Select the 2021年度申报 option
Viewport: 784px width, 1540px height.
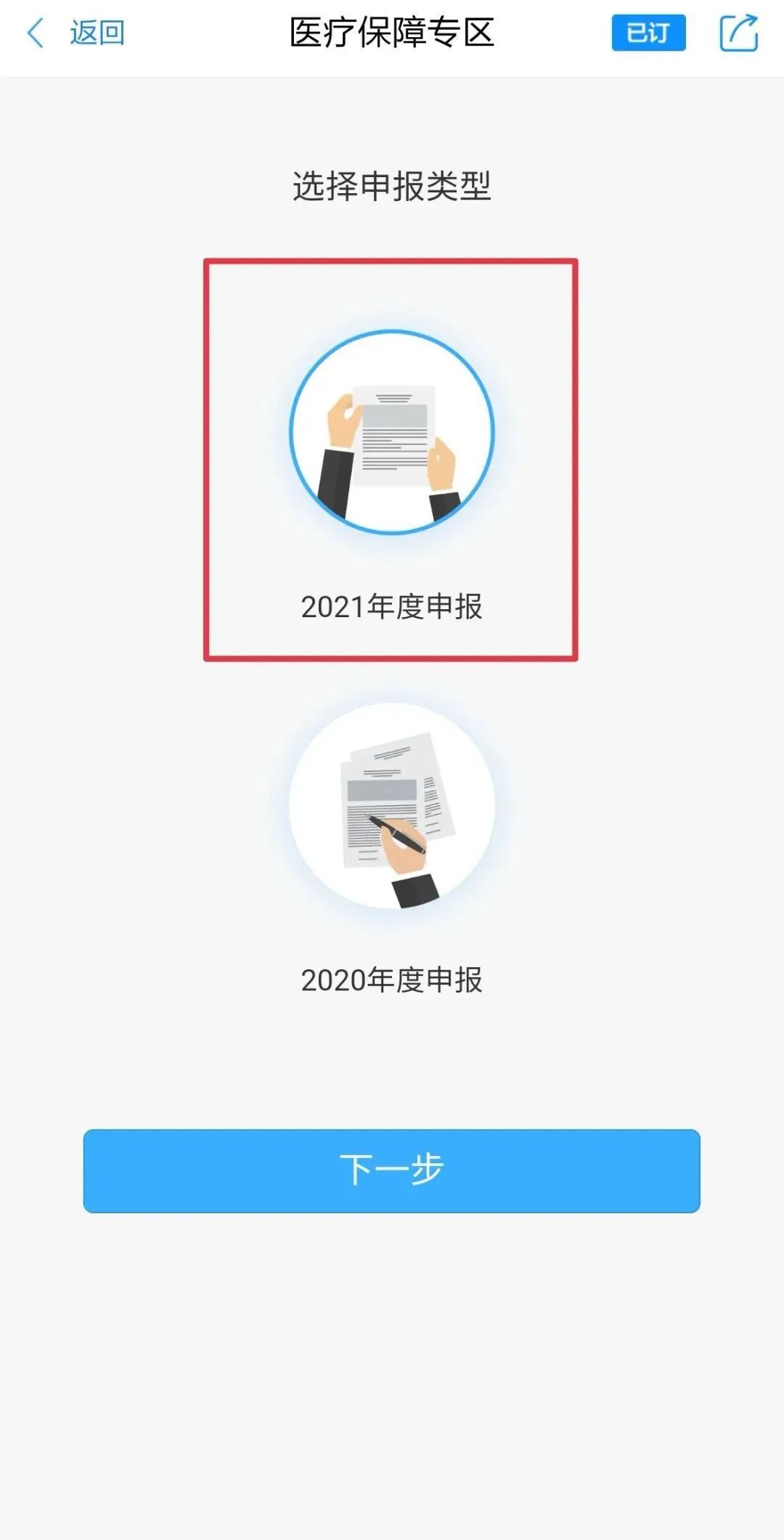click(x=391, y=460)
